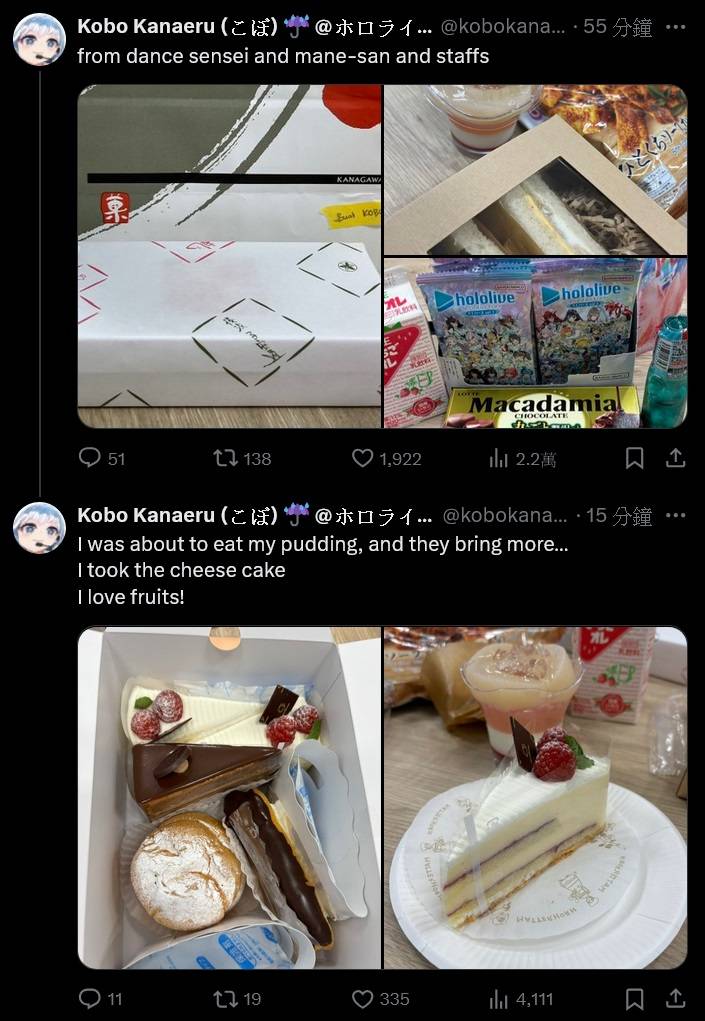
Task: Open the sandwich box photo
Action: pyautogui.click(x=535, y=169)
